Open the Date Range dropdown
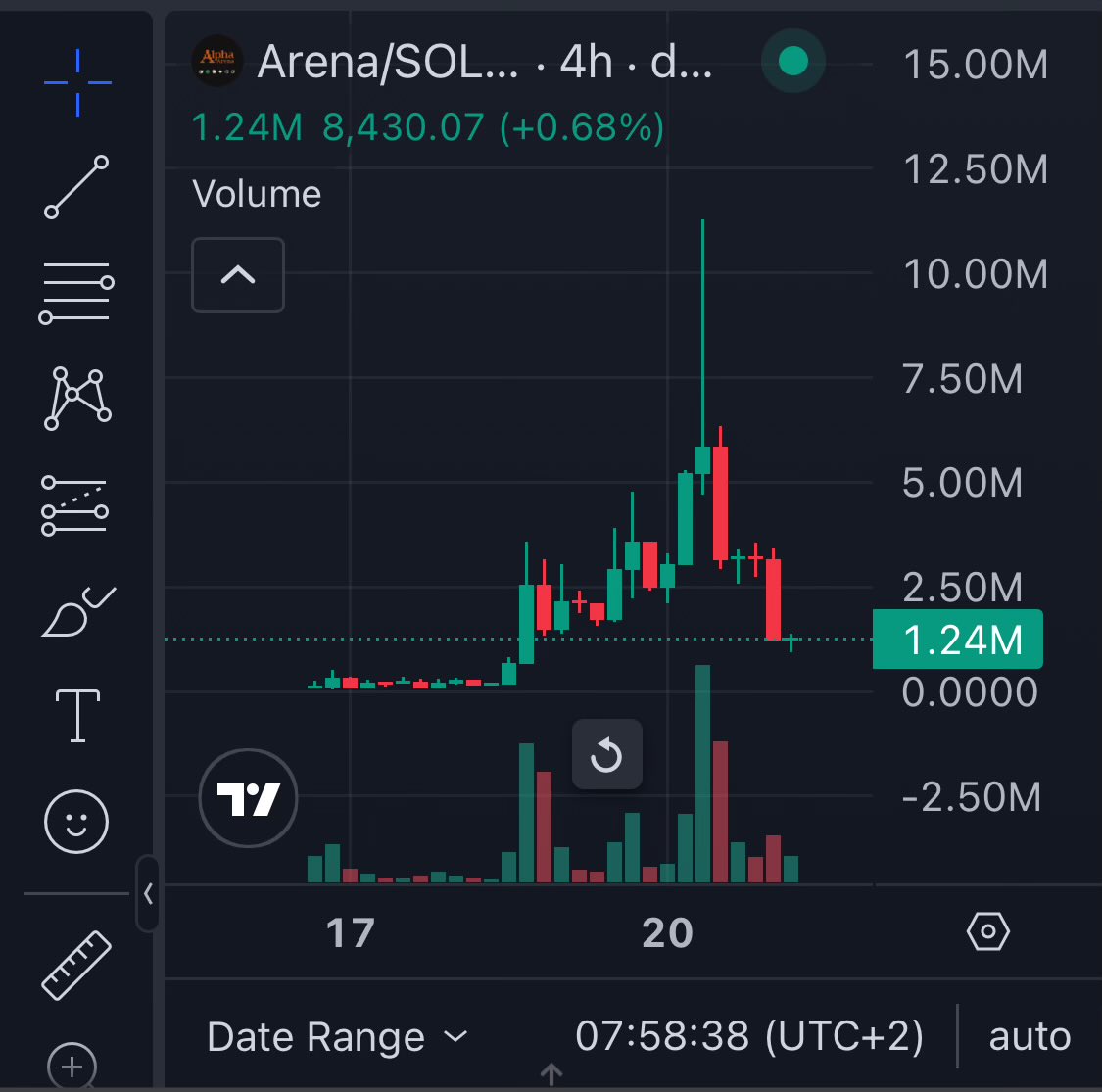This screenshot has height=1092, width=1102. coord(337,1036)
